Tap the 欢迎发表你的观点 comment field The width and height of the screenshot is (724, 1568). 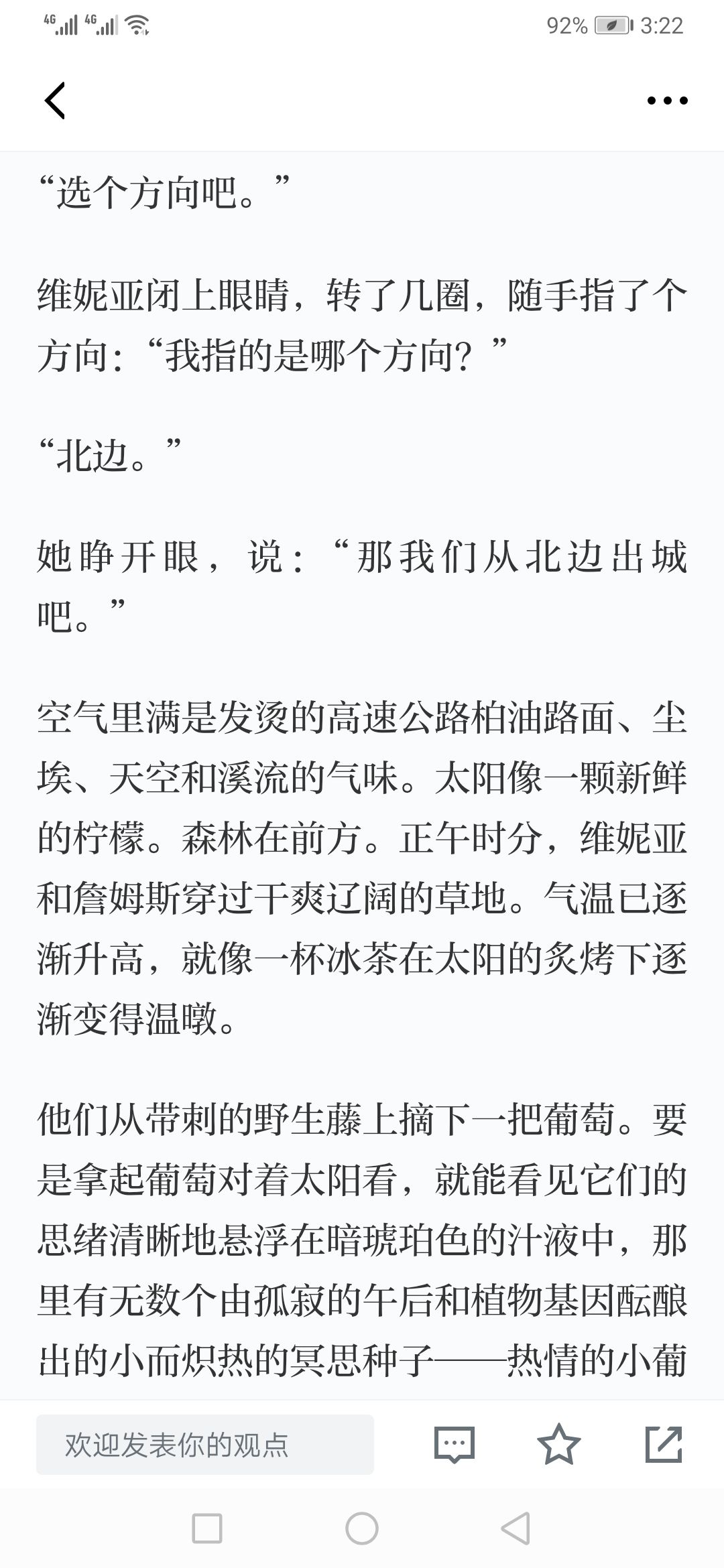click(x=205, y=1444)
